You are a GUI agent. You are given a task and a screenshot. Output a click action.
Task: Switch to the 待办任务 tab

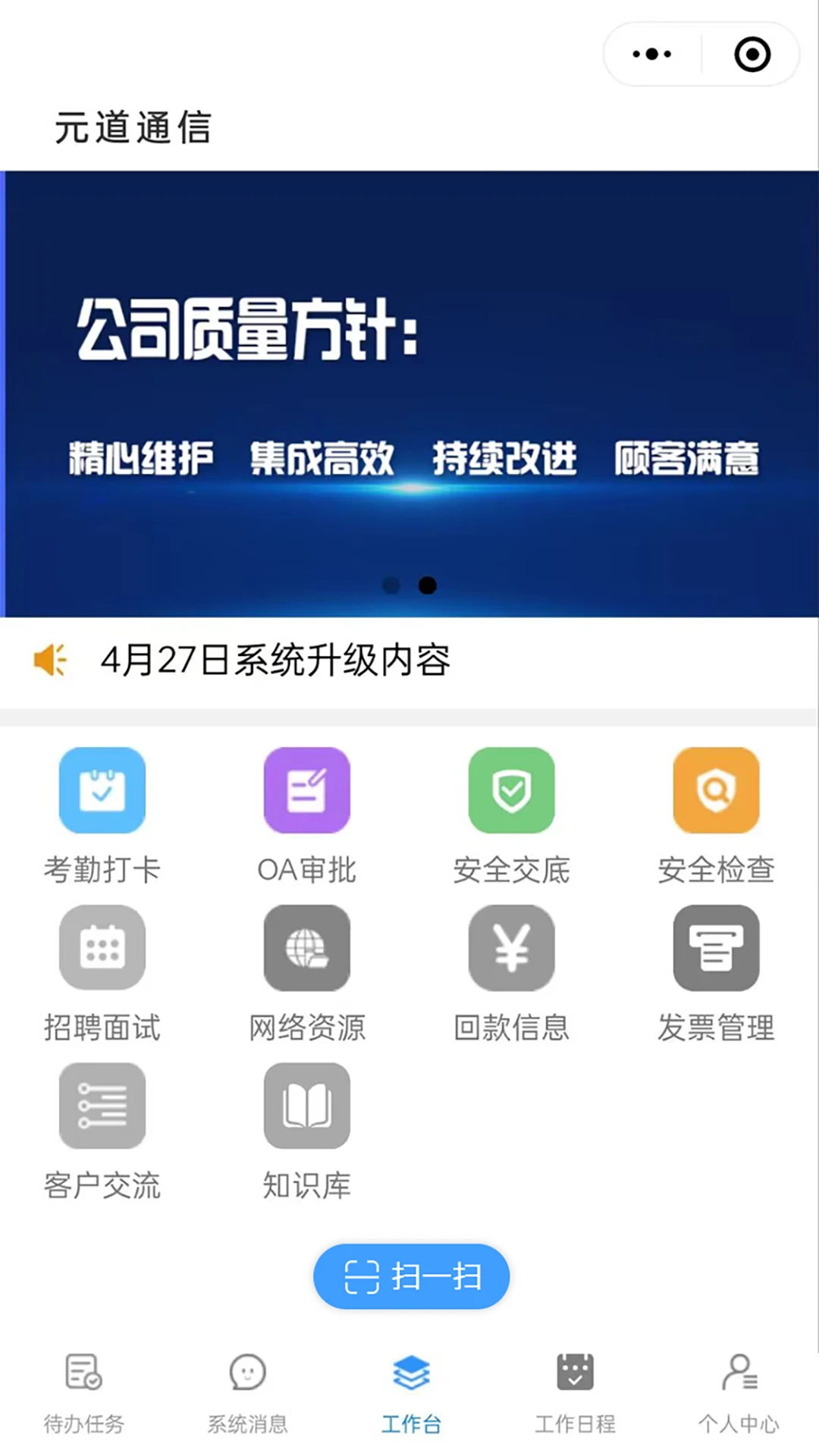pos(80,1392)
